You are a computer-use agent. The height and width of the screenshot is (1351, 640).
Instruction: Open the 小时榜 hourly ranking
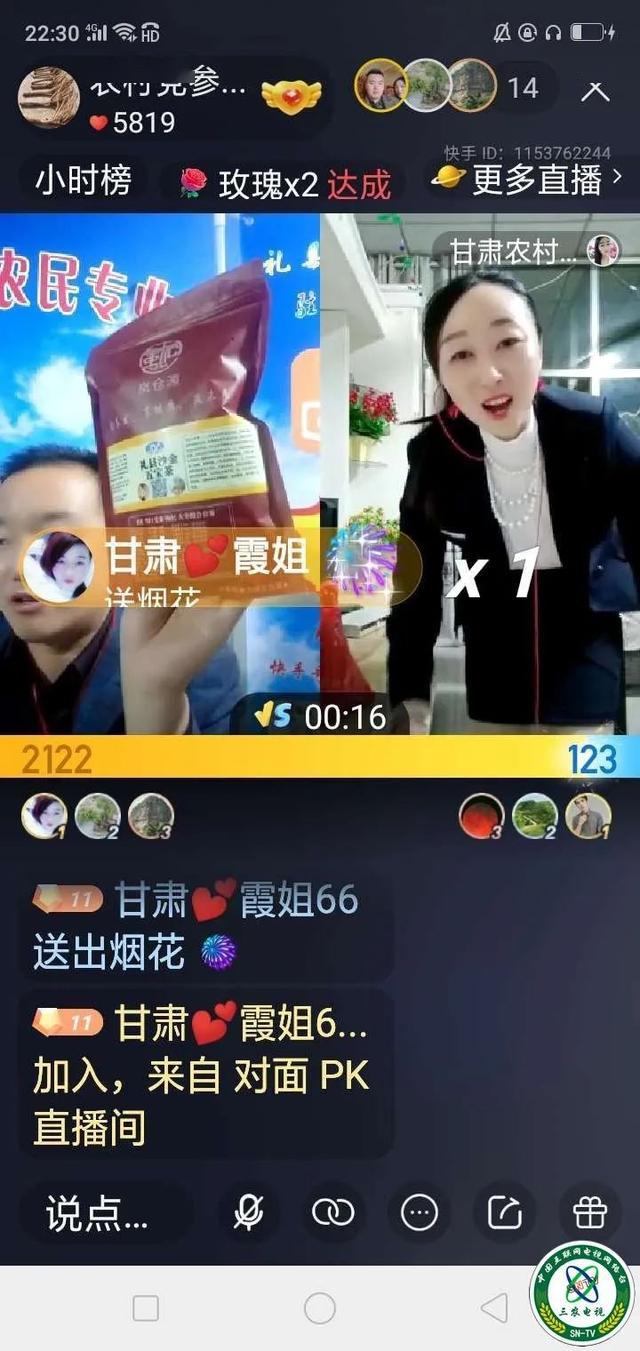click(83, 181)
